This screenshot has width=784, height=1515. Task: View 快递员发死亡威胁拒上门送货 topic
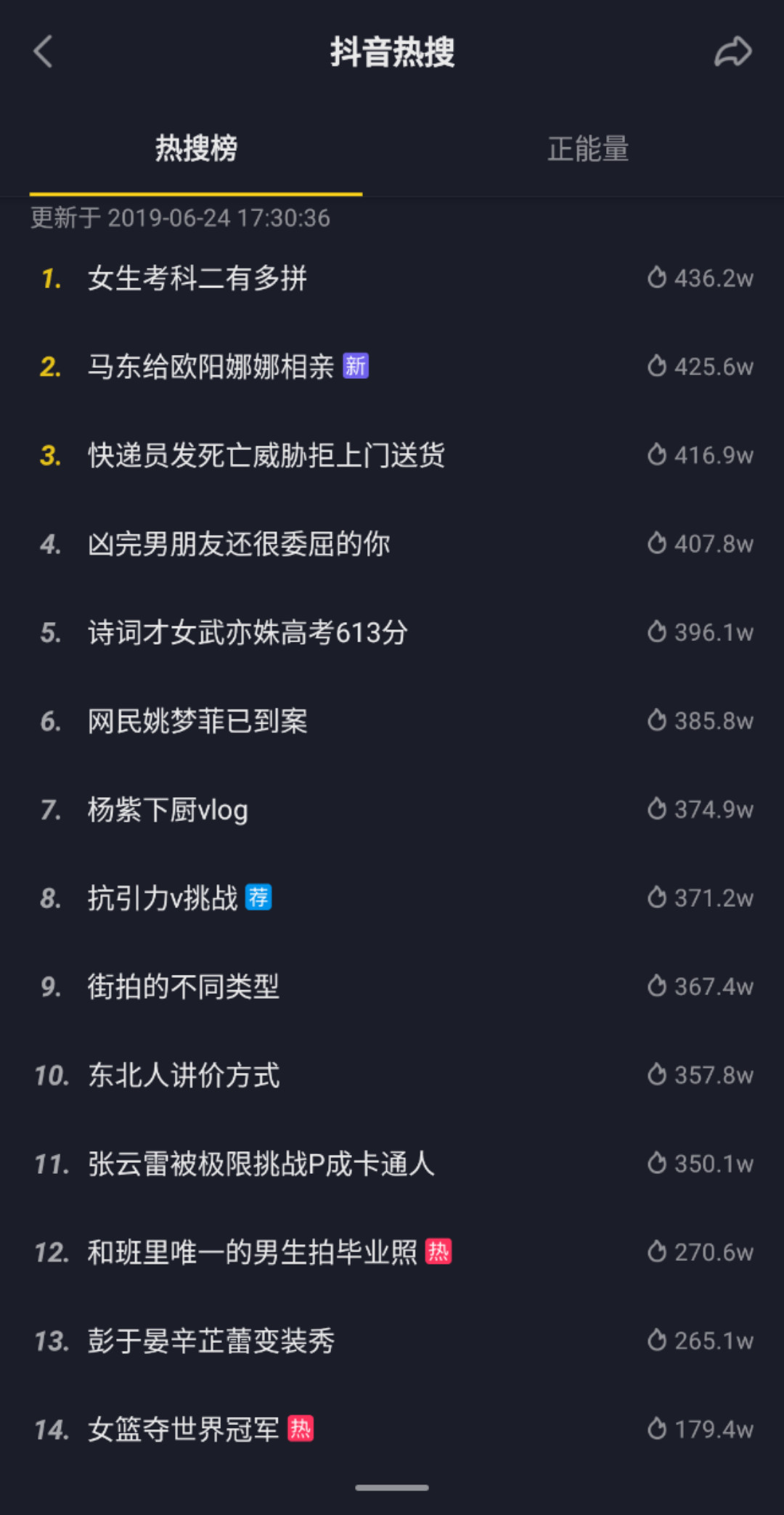[x=392, y=455]
